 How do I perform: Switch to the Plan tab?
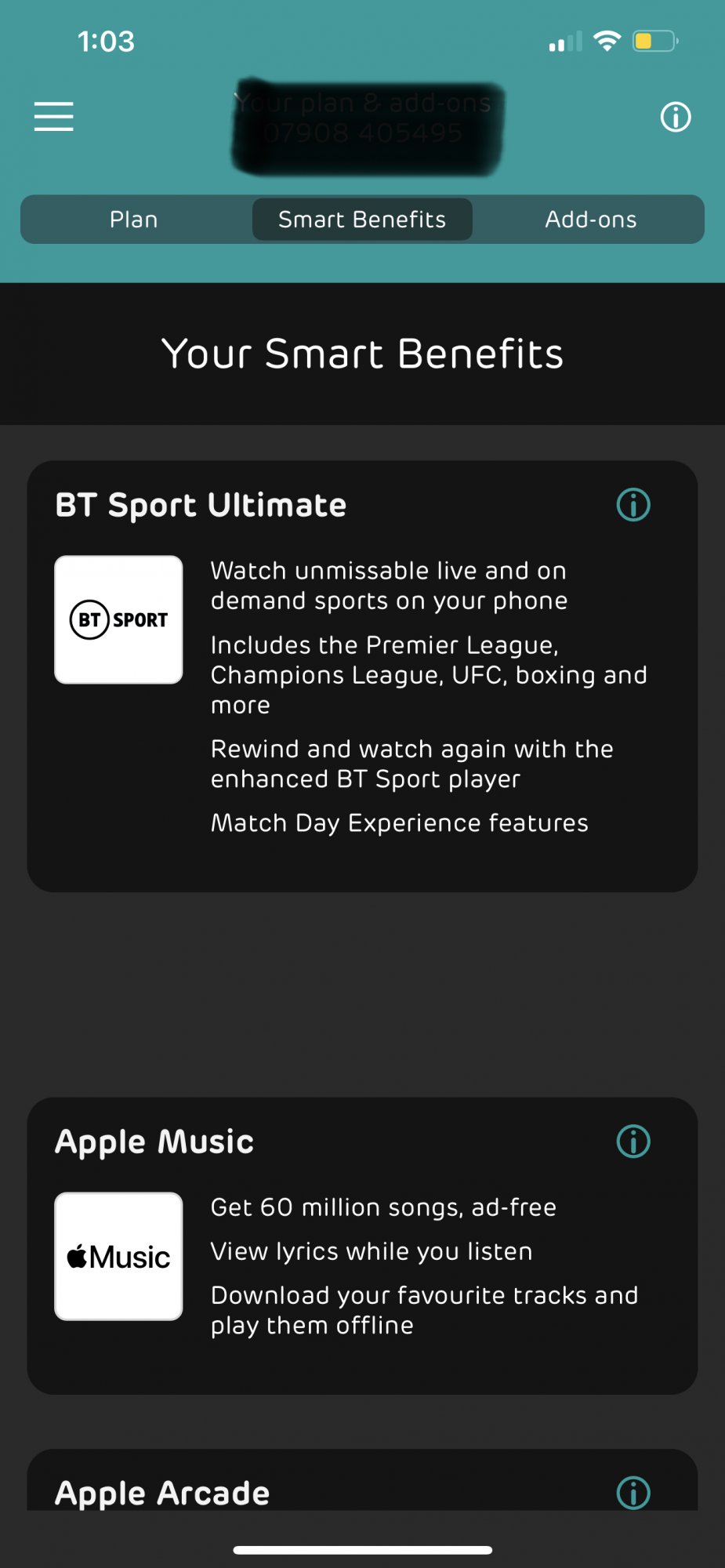[x=134, y=220]
